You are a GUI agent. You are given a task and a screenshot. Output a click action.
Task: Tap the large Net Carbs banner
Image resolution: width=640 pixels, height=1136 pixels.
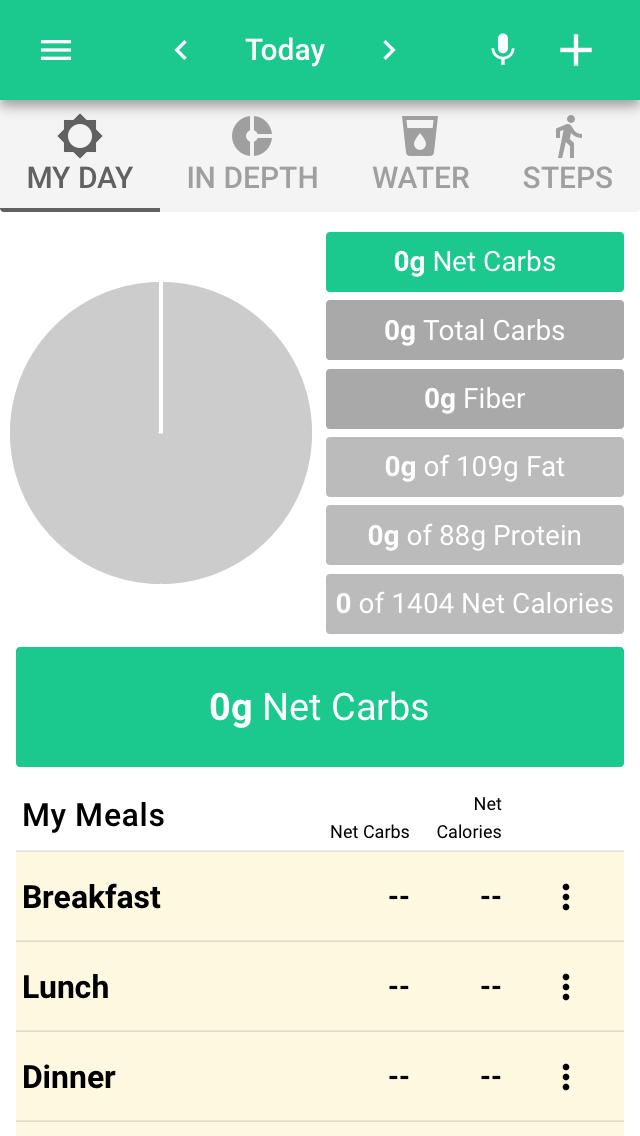[x=320, y=707]
